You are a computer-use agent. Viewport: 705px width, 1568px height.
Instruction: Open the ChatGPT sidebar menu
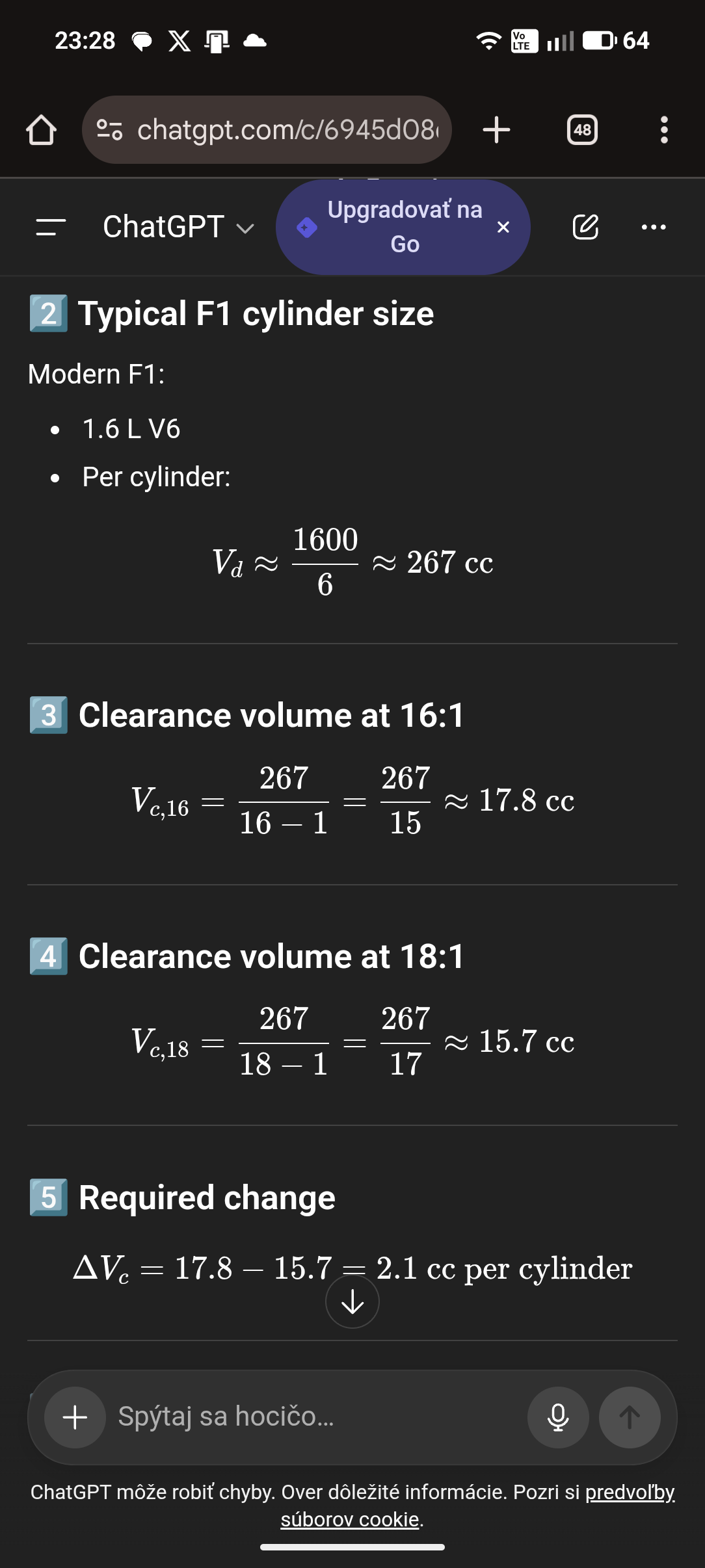click(51, 227)
